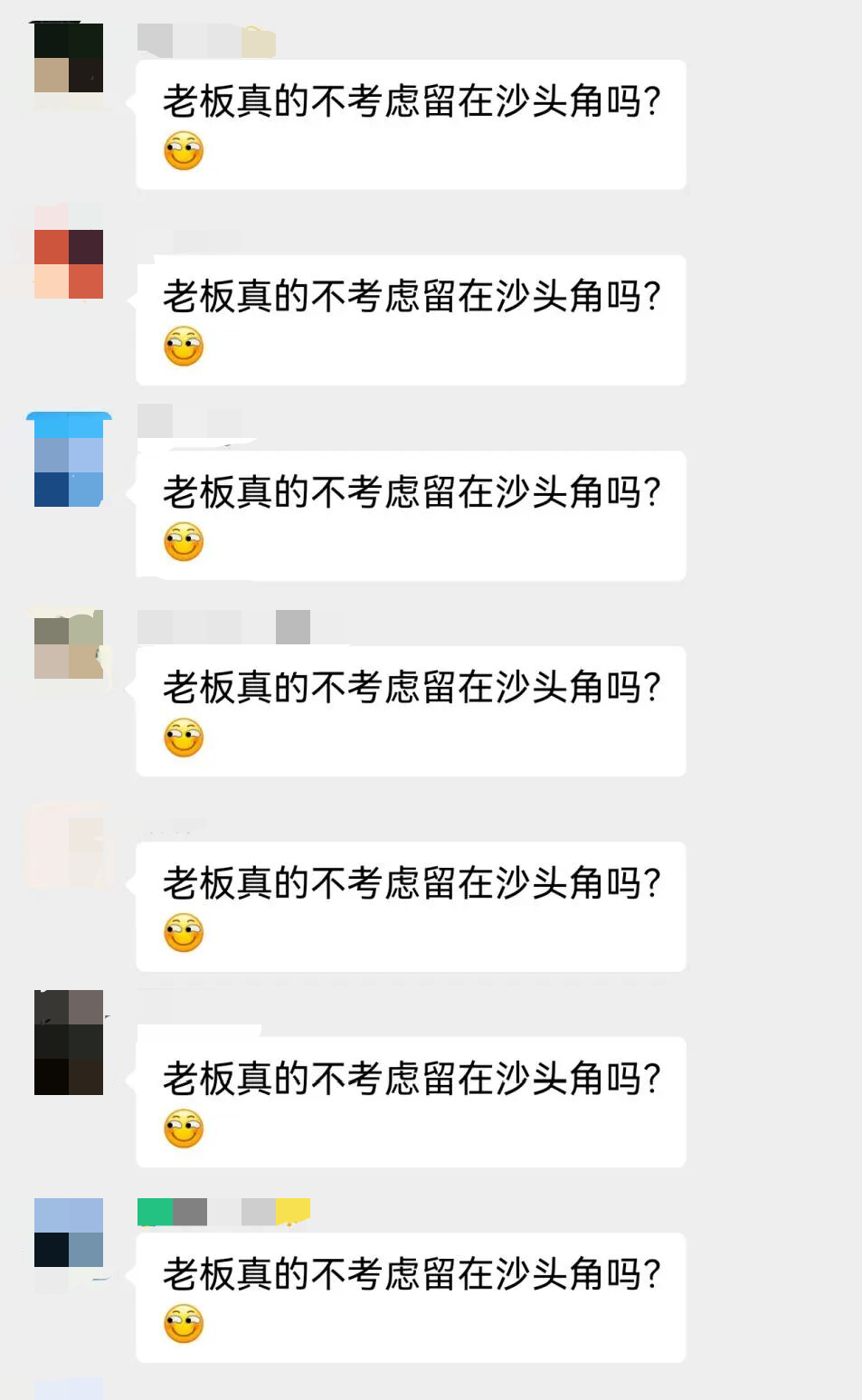
Task: View the dark green and tan avatar's profile
Action: coord(69,58)
